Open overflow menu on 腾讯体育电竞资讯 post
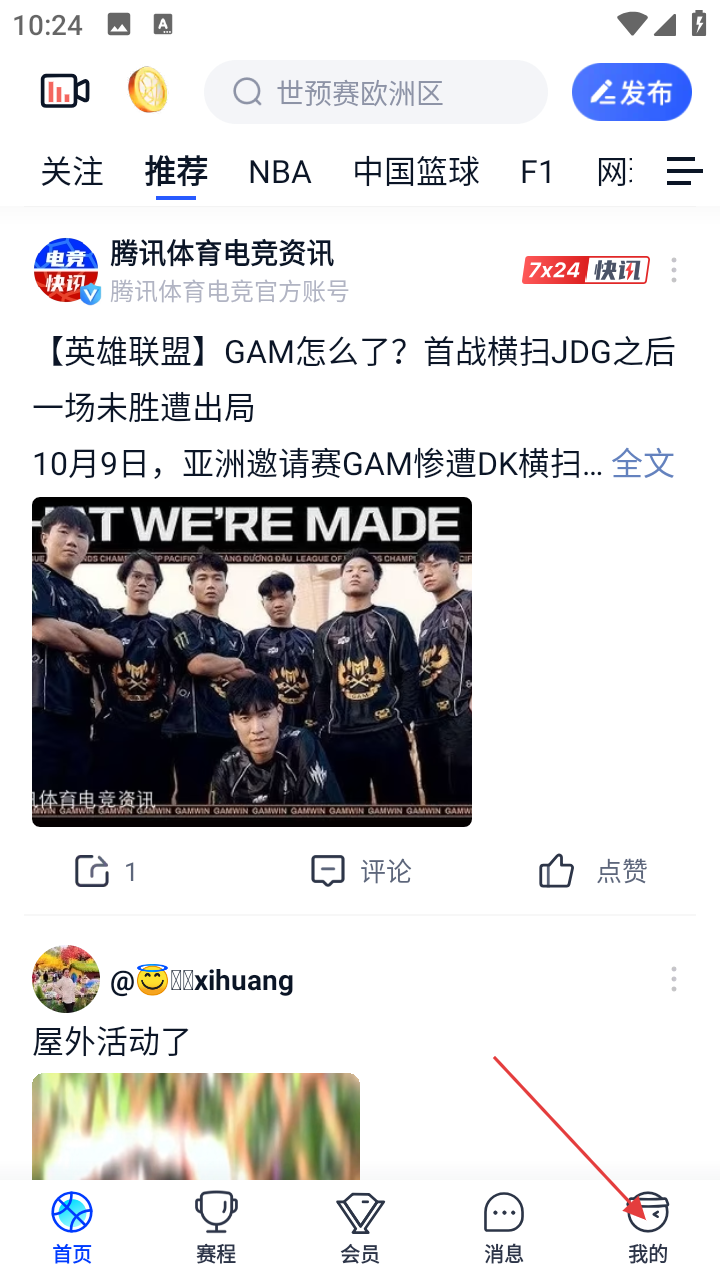This screenshot has height=1280, width=720. pyautogui.click(x=674, y=270)
